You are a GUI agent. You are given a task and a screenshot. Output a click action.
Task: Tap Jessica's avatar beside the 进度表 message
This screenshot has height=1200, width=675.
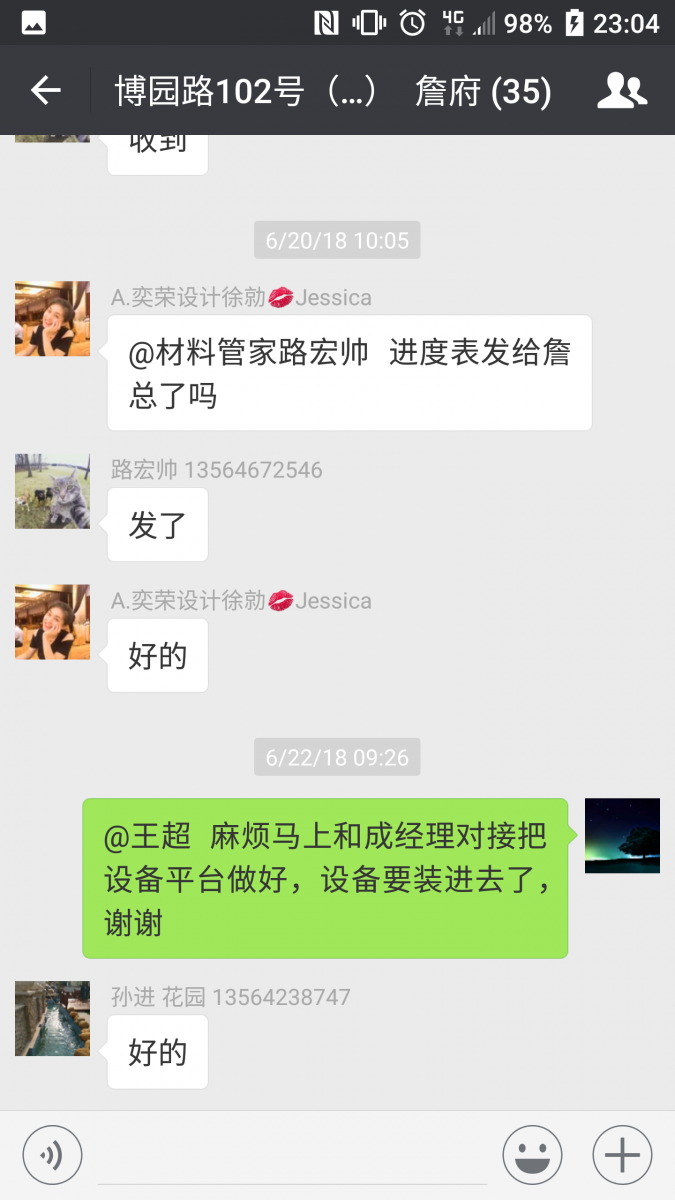click(x=52, y=319)
